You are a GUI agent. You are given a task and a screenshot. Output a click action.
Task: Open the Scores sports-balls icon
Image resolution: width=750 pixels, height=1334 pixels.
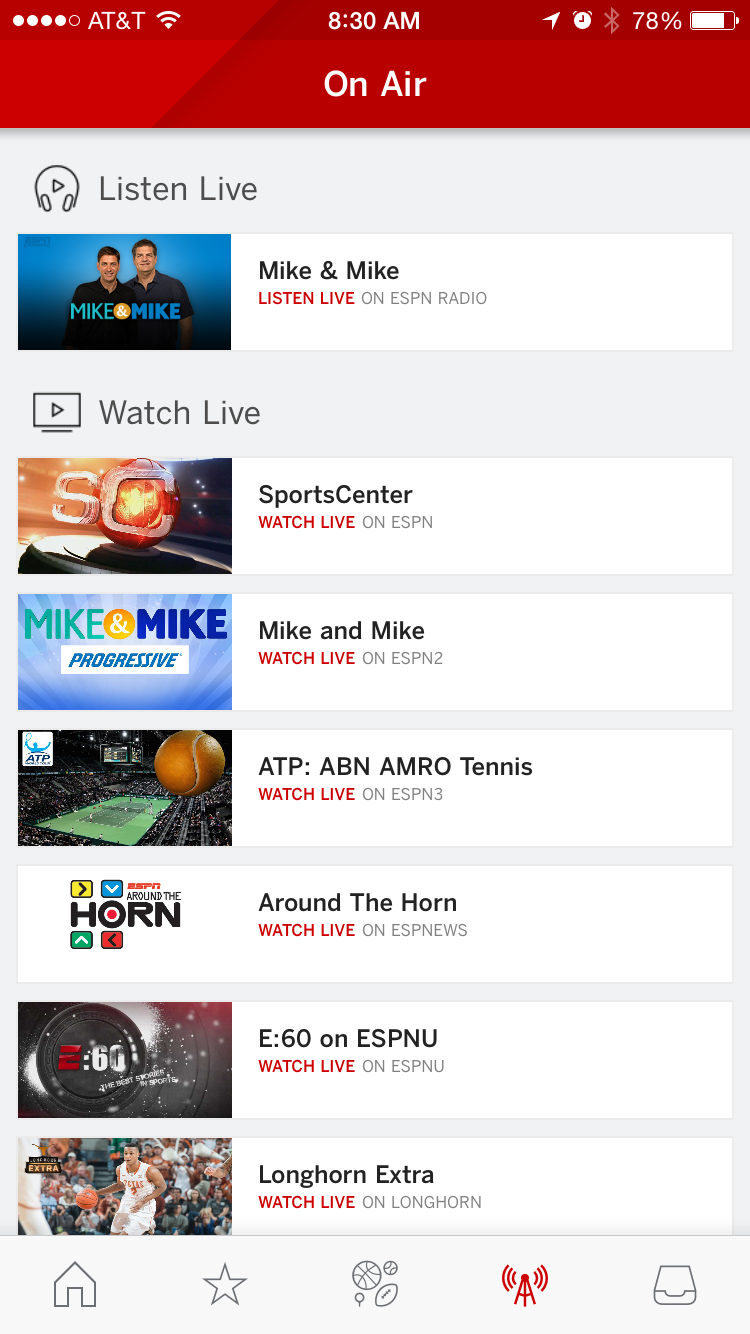click(x=374, y=1284)
